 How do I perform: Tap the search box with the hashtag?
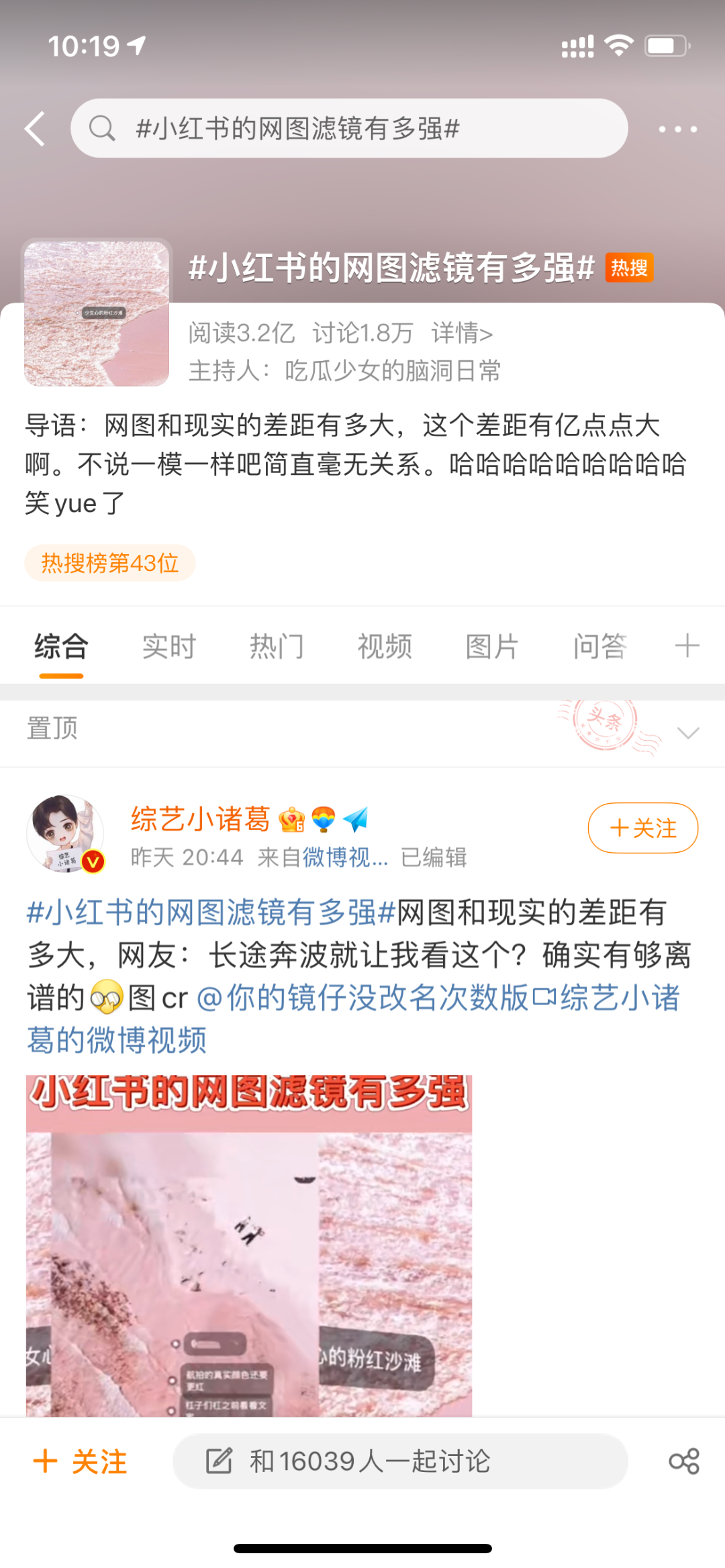point(349,128)
